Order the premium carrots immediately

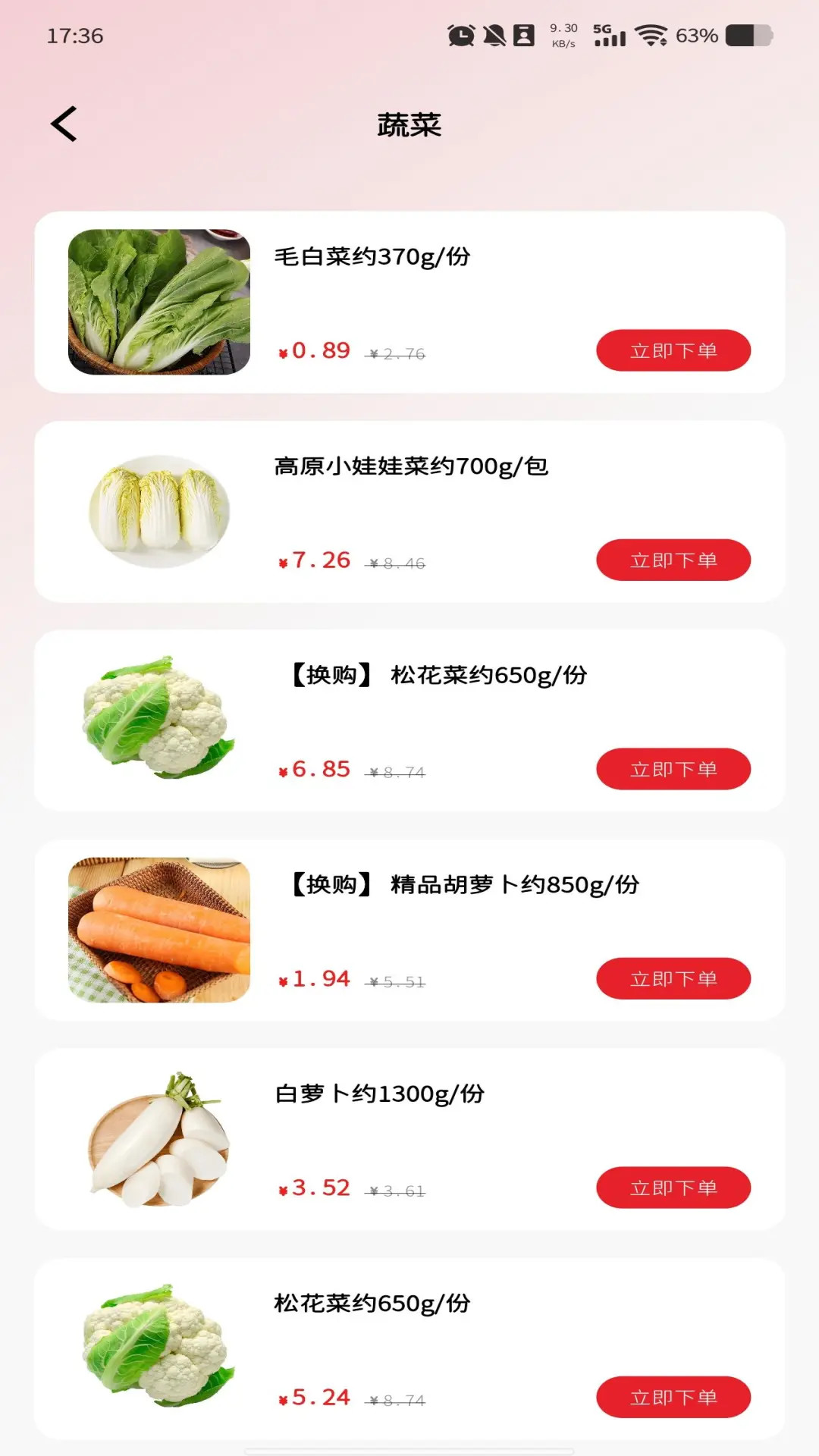(672, 978)
